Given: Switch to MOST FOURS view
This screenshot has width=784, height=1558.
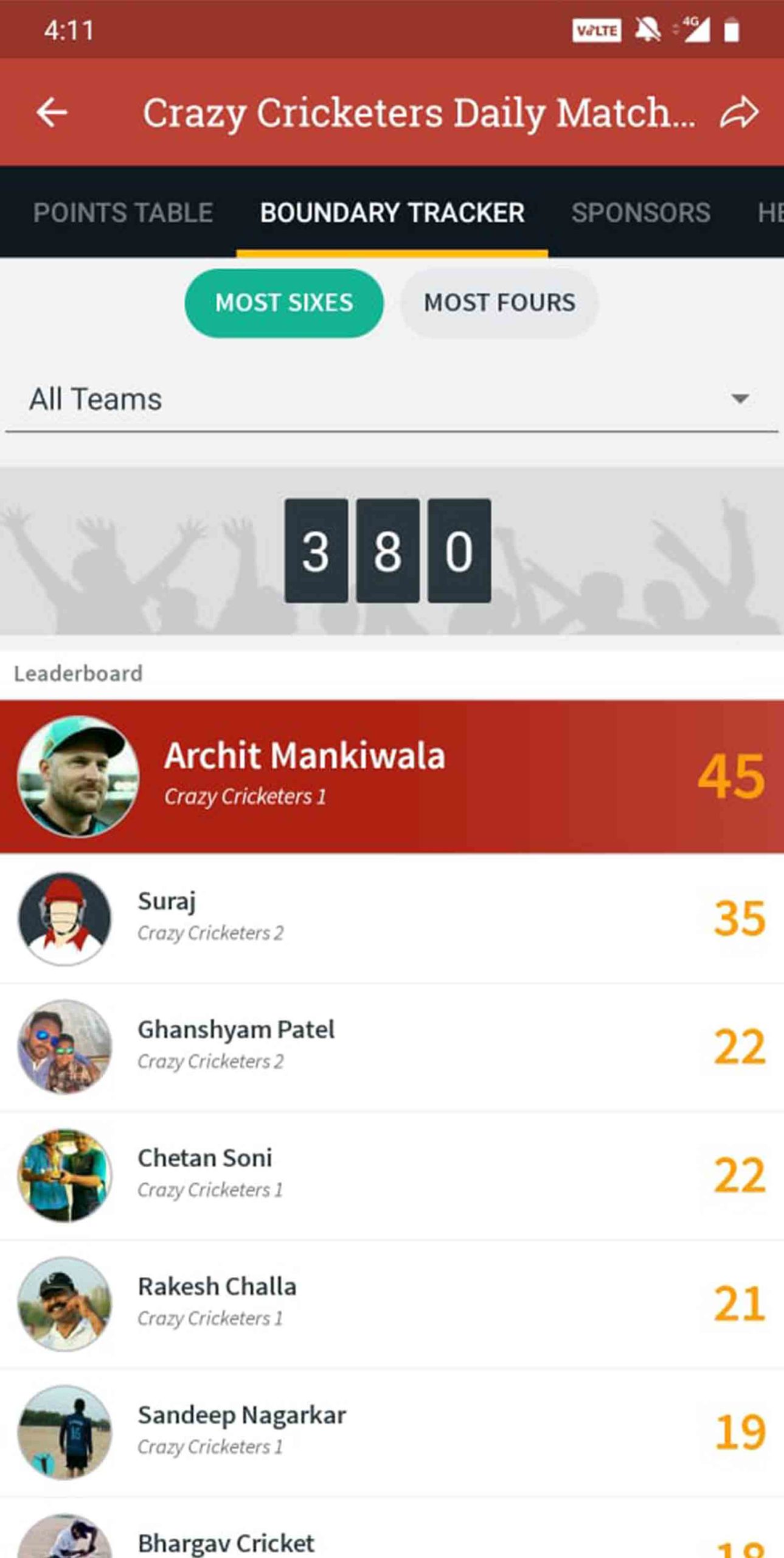Looking at the screenshot, I should tap(499, 302).
